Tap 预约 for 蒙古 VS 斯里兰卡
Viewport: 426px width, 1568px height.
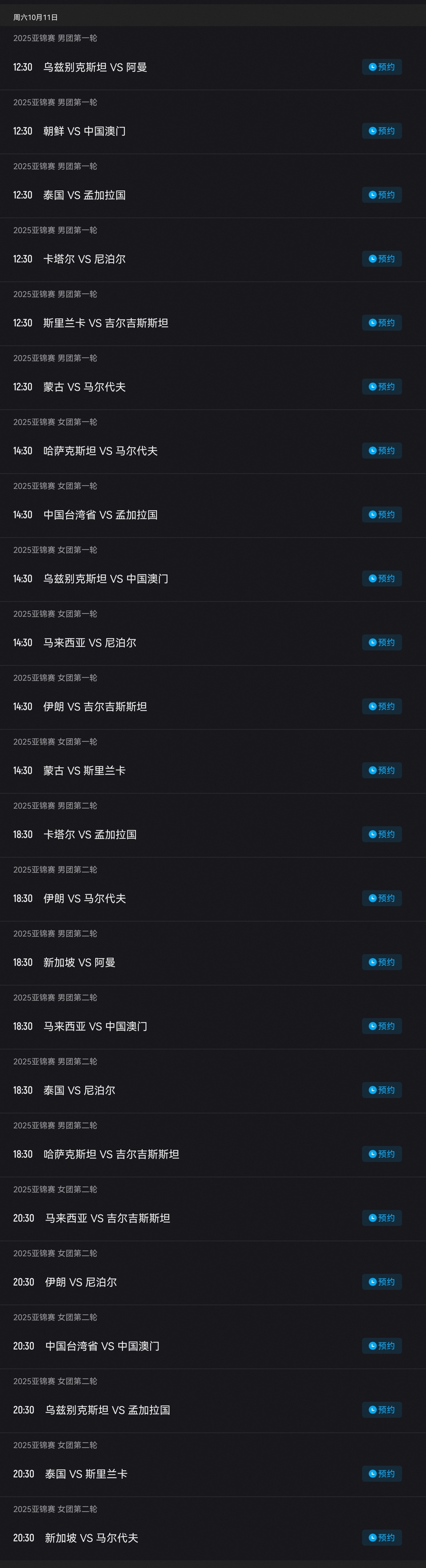(382, 770)
